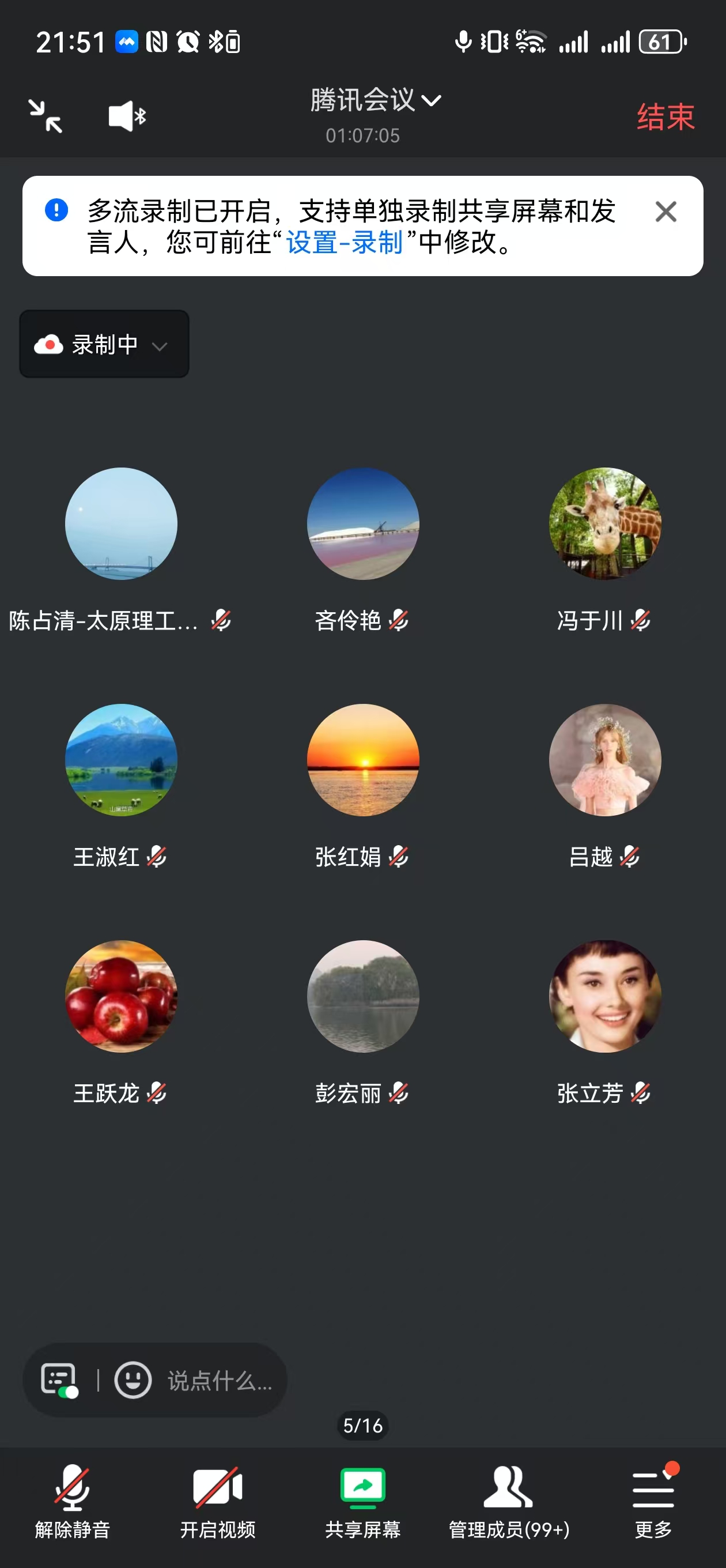This screenshot has height=1568, width=726.
Task: Unmute microphone with 解除静音
Action: [x=73, y=1501]
